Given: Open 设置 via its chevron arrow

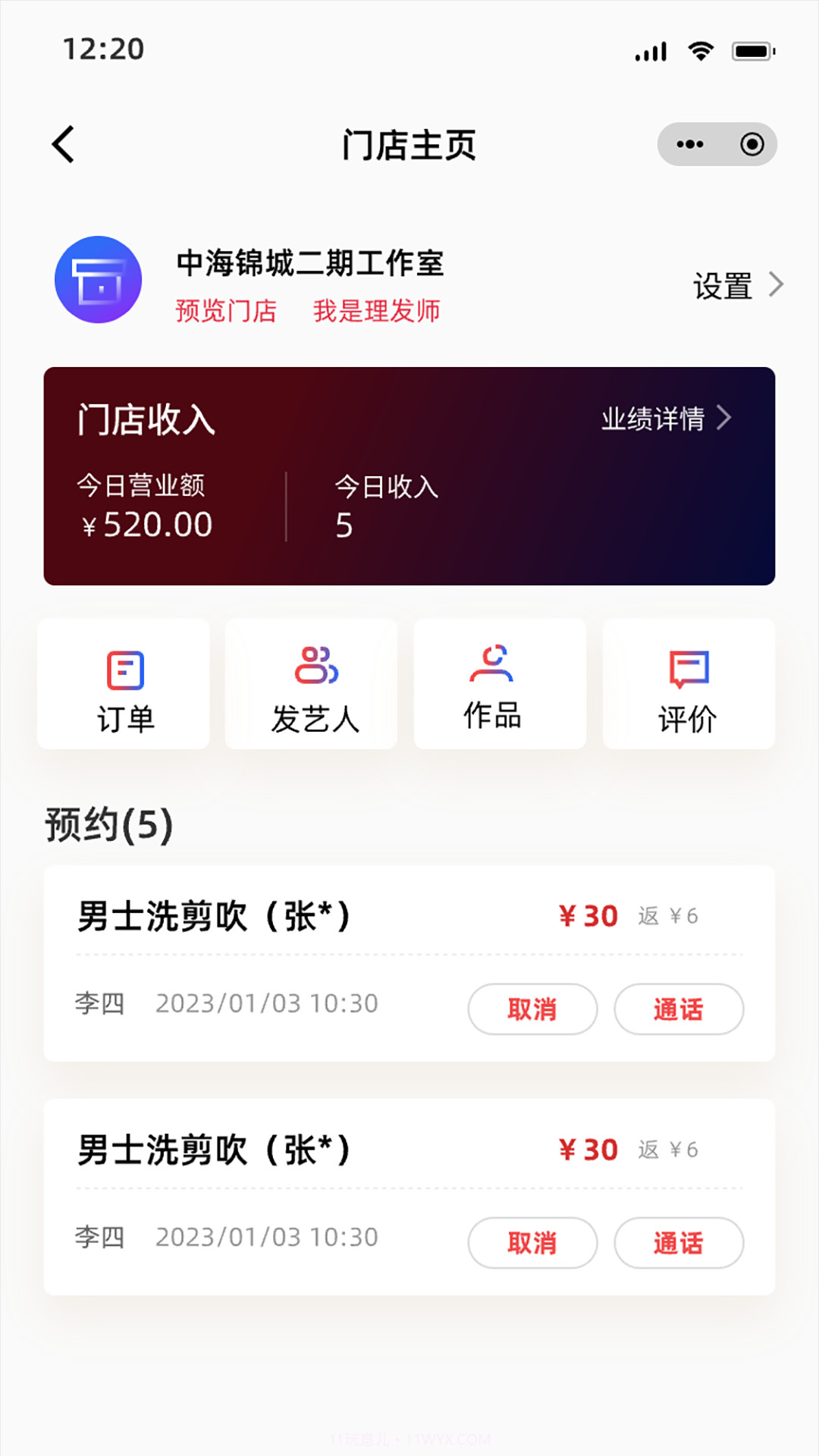Looking at the screenshot, I should (x=777, y=284).
